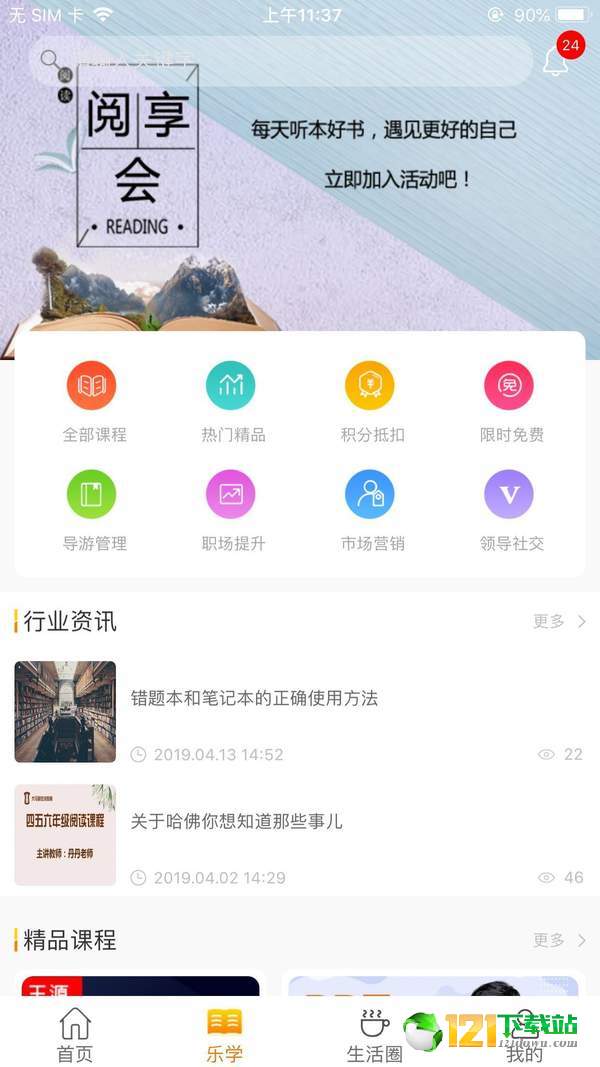Switch to the 首页 tab
600x1067 pixels.
75,1035
